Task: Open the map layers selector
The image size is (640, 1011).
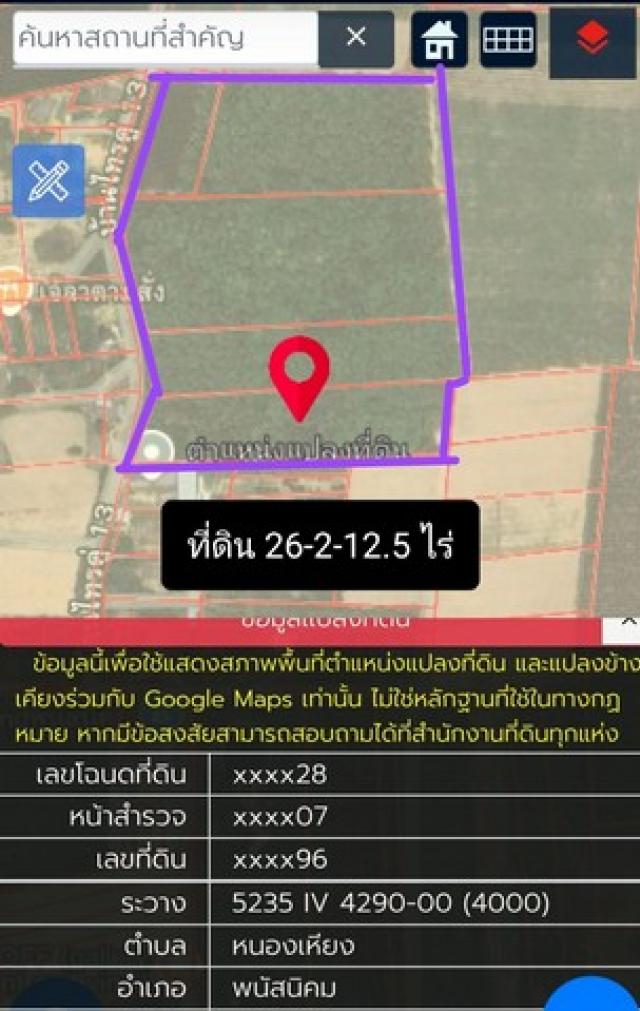Action: click(x=592, y=40)
